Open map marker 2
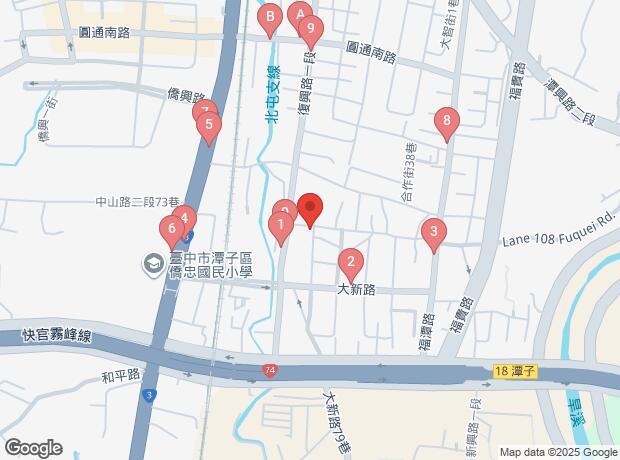 coord(349,263)
